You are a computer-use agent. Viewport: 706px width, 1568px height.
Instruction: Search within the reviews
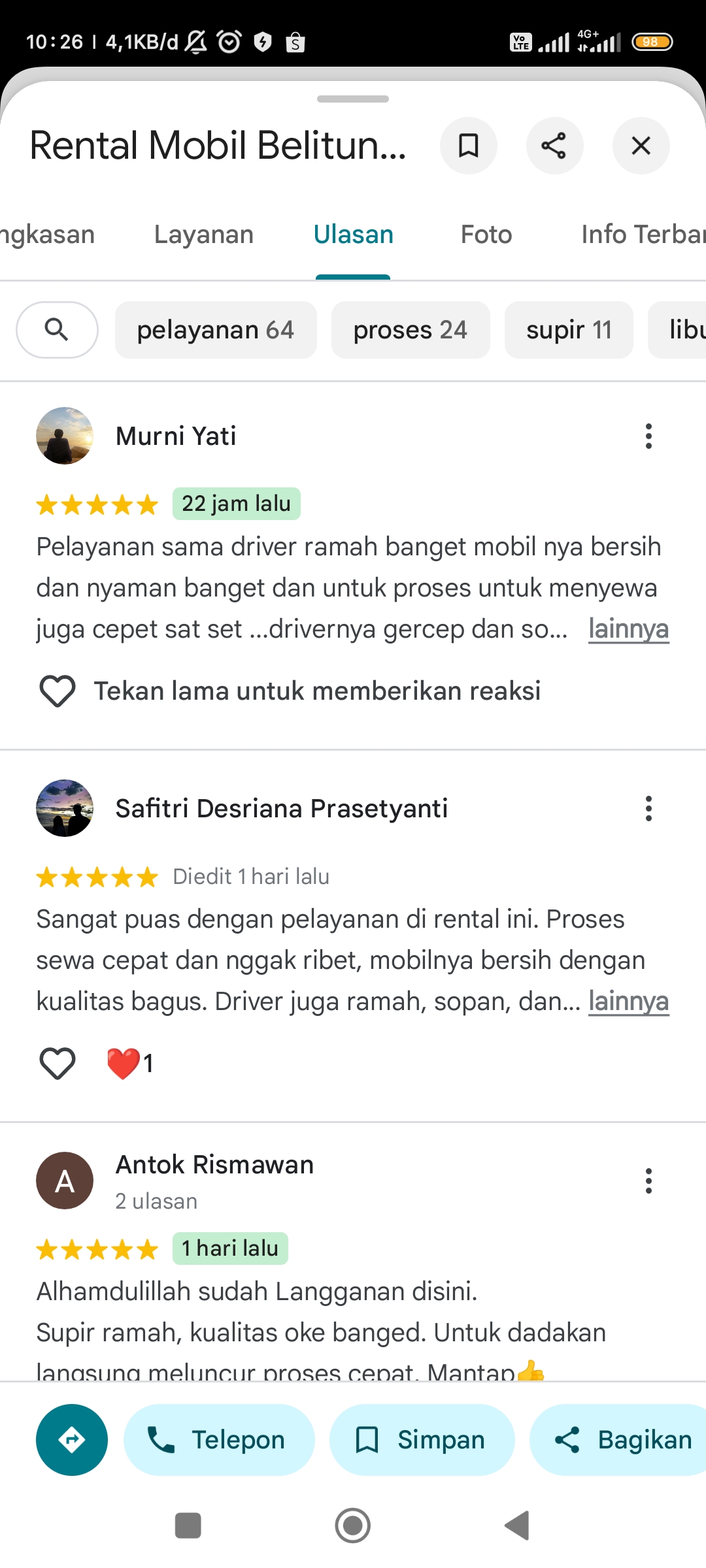click(x=57, y=330)
